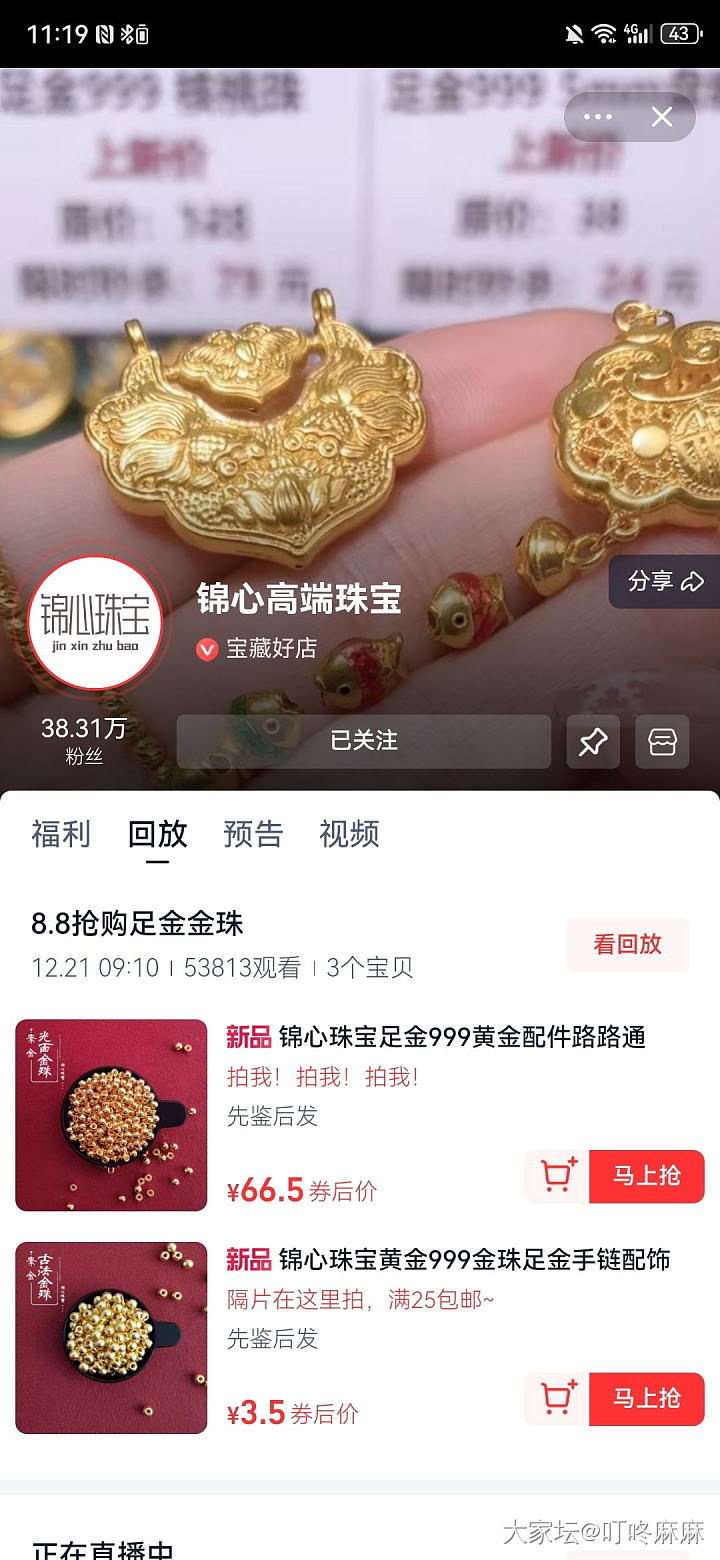Image resolution: width=720 pixels, height=1560 pixels.
Task: Tap 马上抢 for the ¥66.5 item
Action: [646, 1176]
